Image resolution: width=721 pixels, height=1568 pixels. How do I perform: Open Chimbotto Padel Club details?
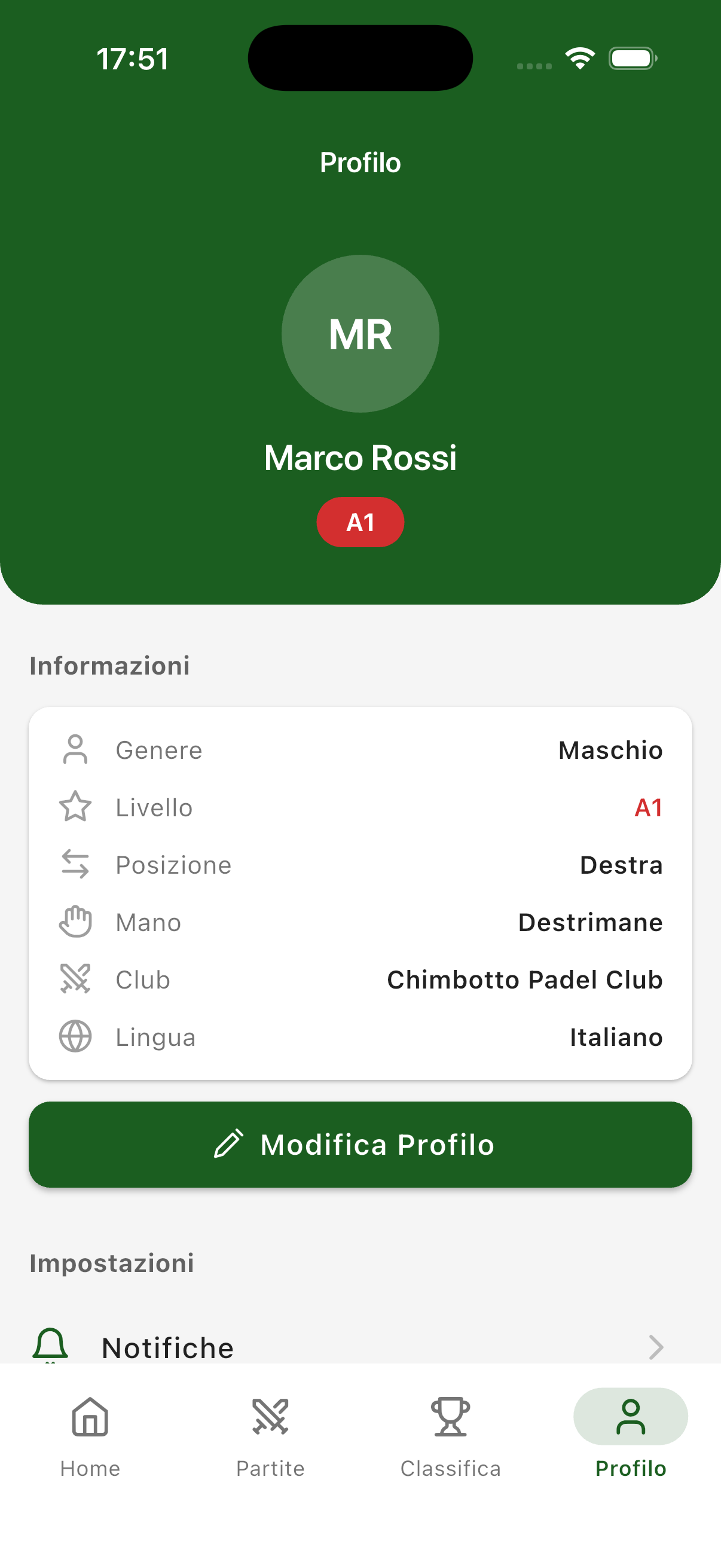(524, 979)
